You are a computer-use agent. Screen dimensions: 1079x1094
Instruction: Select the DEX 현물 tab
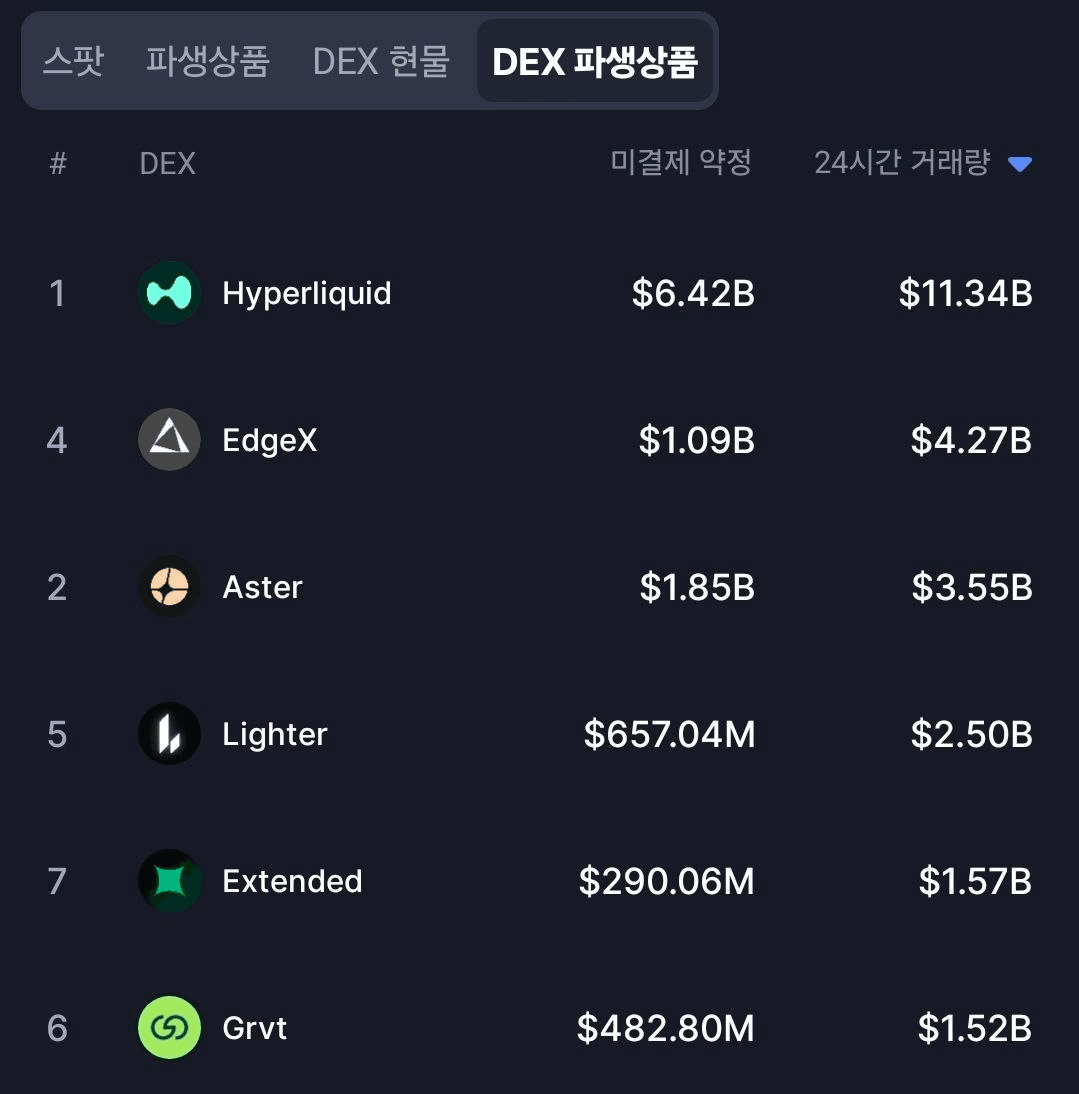pyautogui.click(x=381, y=61)
